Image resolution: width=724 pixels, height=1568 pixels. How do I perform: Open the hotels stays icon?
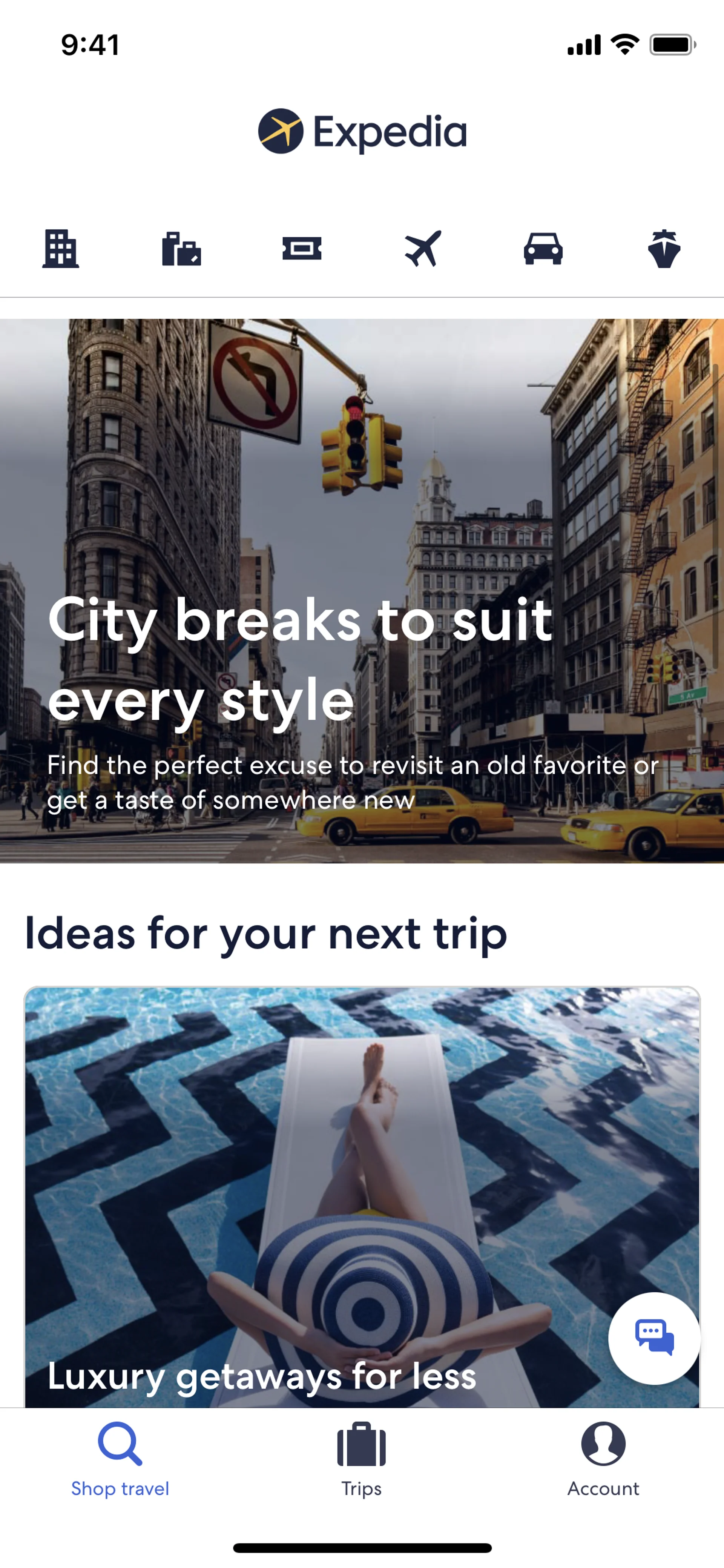(60, 248)
